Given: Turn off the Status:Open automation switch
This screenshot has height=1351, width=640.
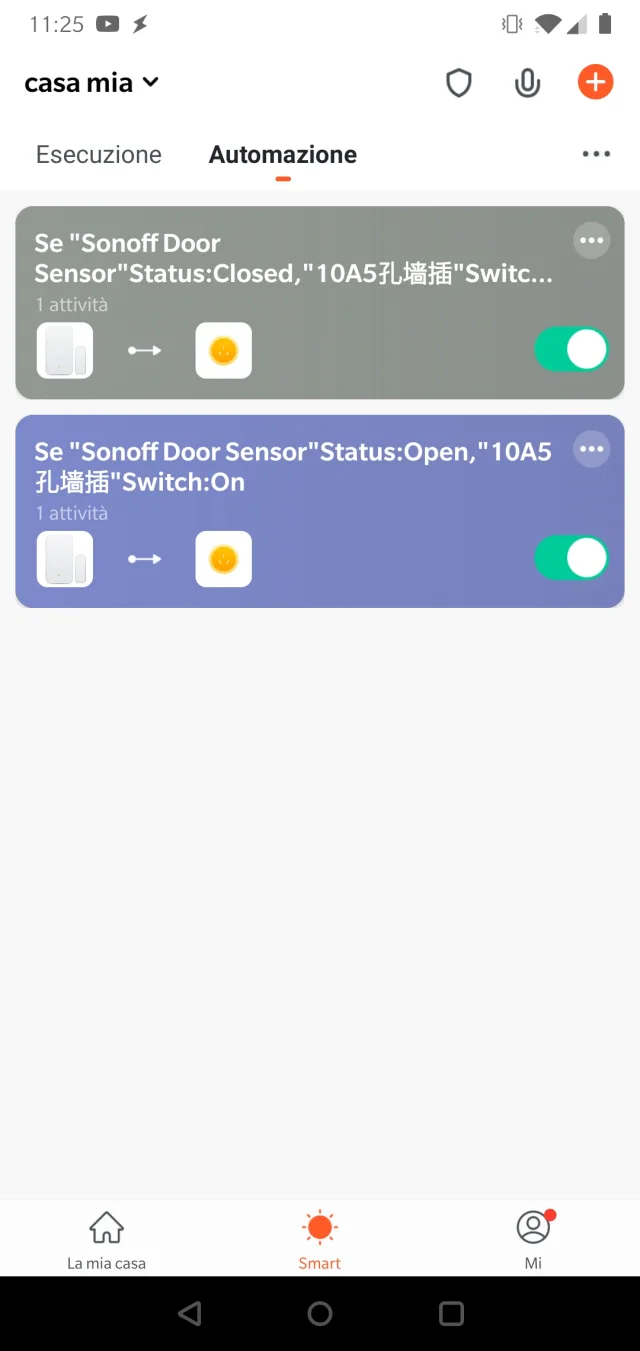Looking at the screenshot, I should pos(571,558).
